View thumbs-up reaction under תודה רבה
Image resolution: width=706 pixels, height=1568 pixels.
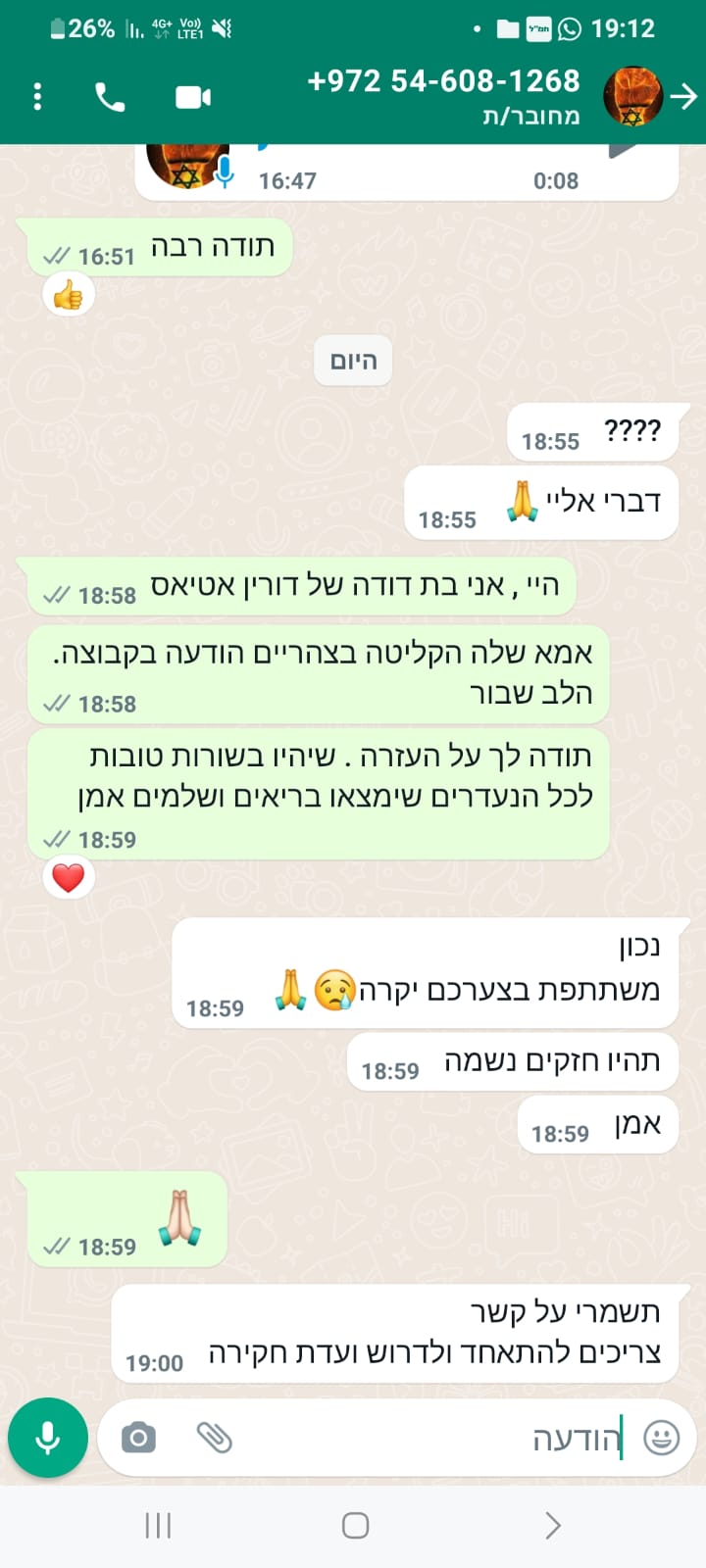68,295
